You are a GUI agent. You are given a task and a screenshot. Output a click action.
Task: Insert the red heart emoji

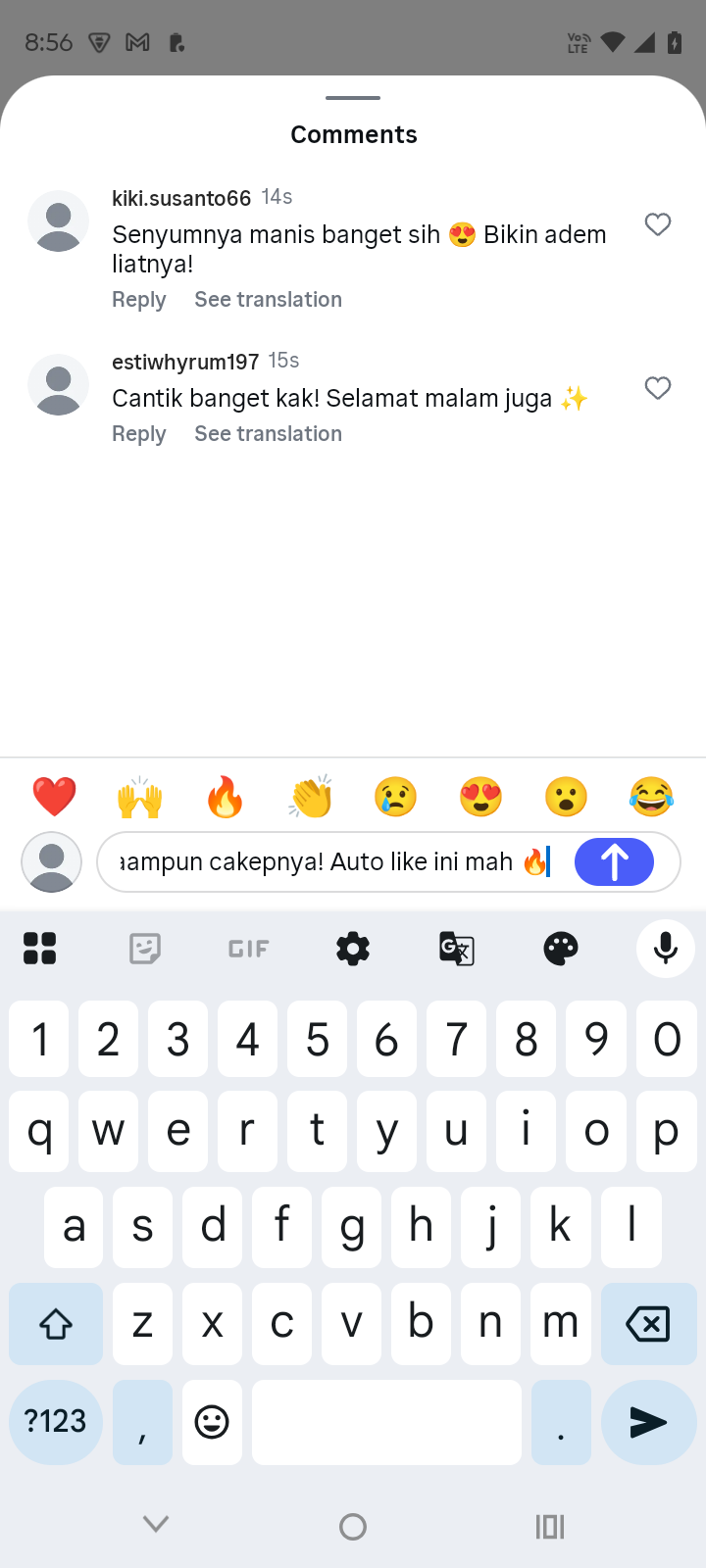click(x=54, y=797)
